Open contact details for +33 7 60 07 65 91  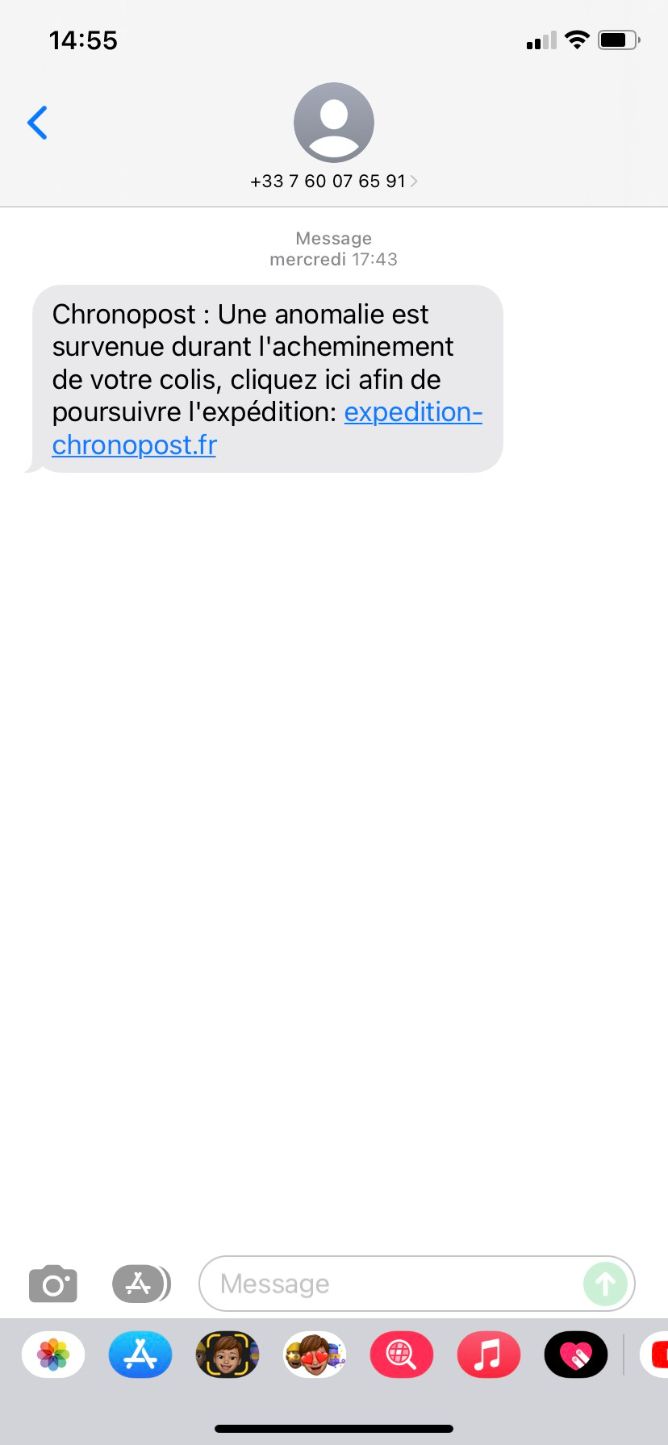tap(334, 137)
